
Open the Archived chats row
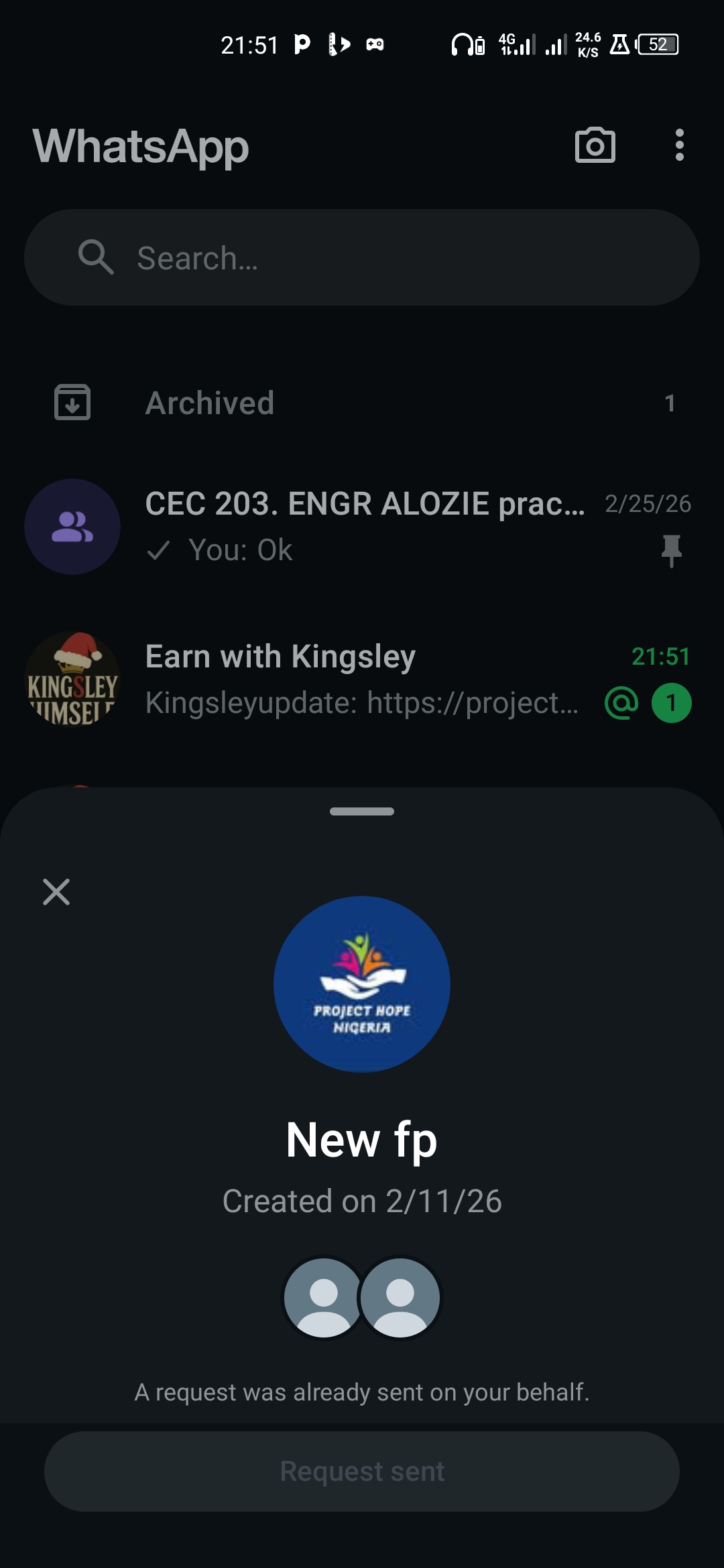[362, 403]
